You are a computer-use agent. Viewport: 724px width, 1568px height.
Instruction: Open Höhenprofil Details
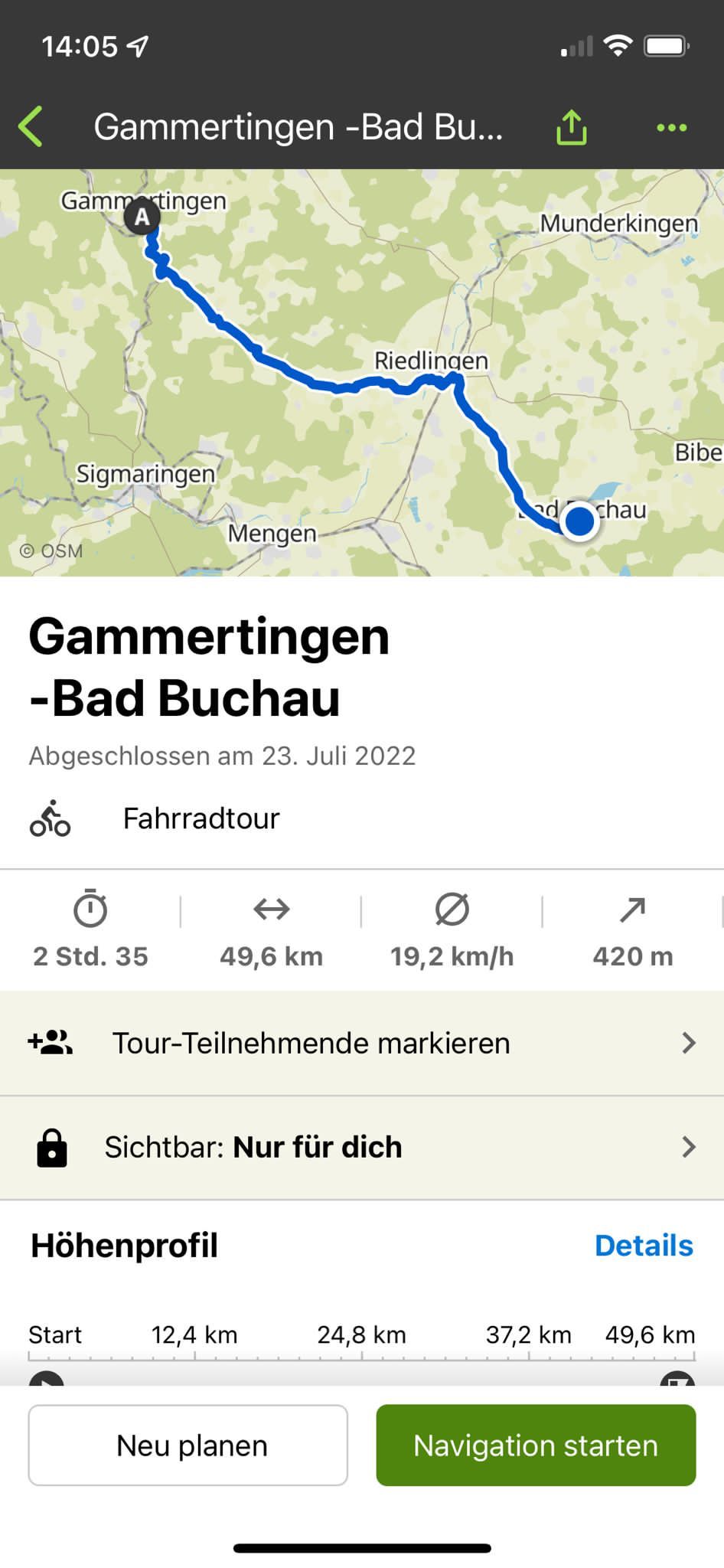(644, 1246)
